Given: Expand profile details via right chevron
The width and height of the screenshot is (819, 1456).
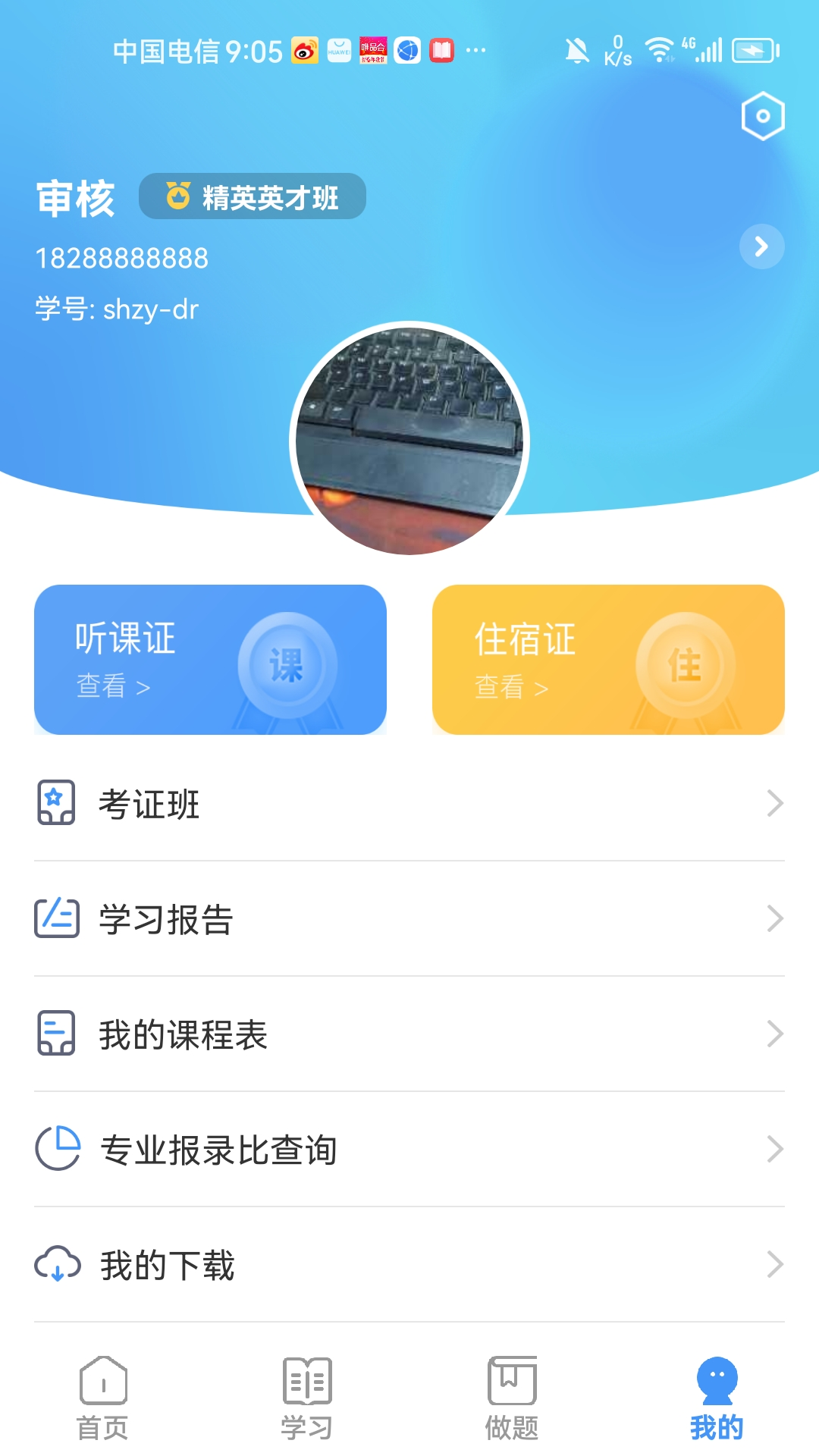Looking at the screenshot, I should [761, 246].
